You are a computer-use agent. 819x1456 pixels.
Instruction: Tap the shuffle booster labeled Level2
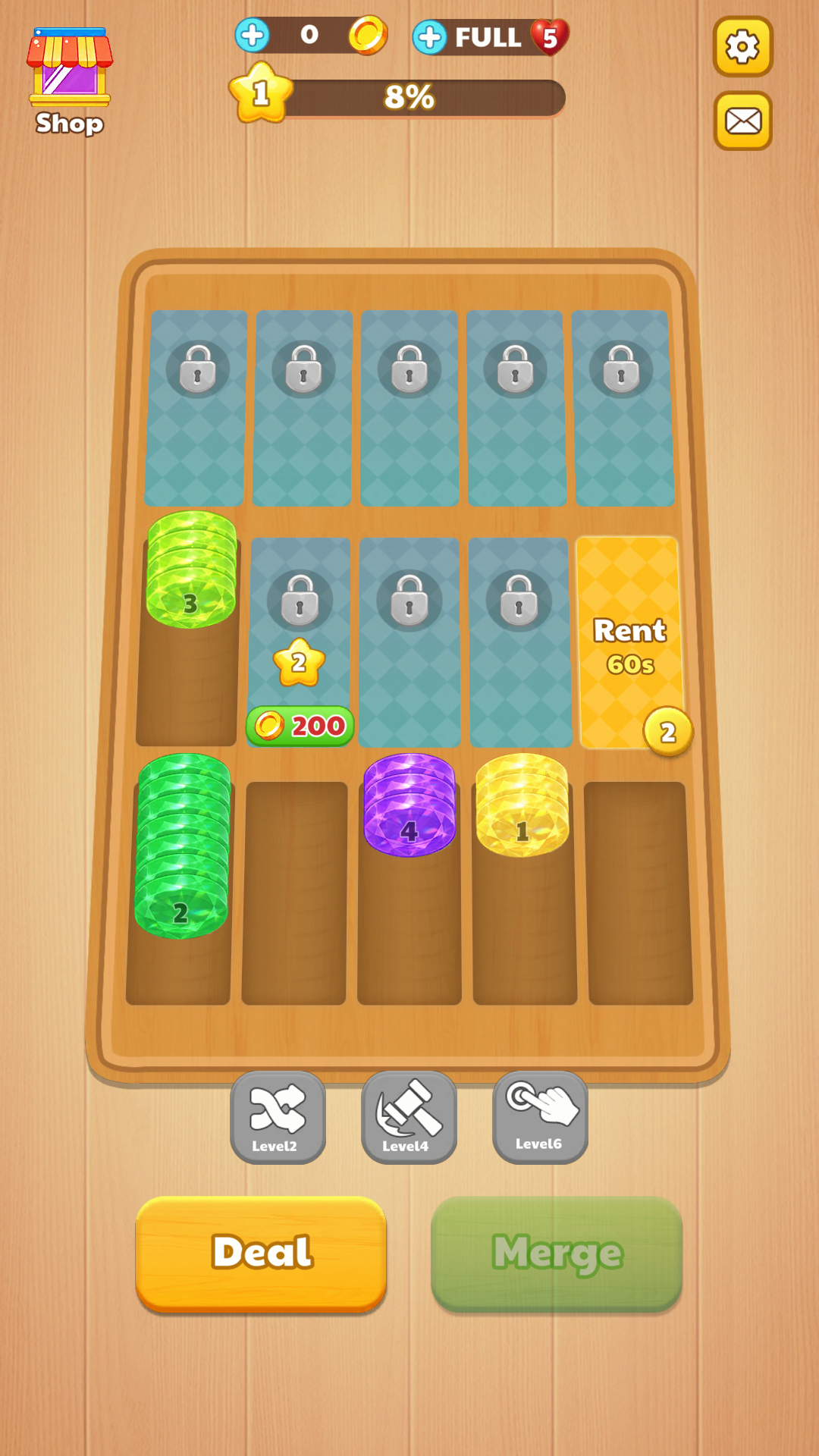coord(278,1116)
